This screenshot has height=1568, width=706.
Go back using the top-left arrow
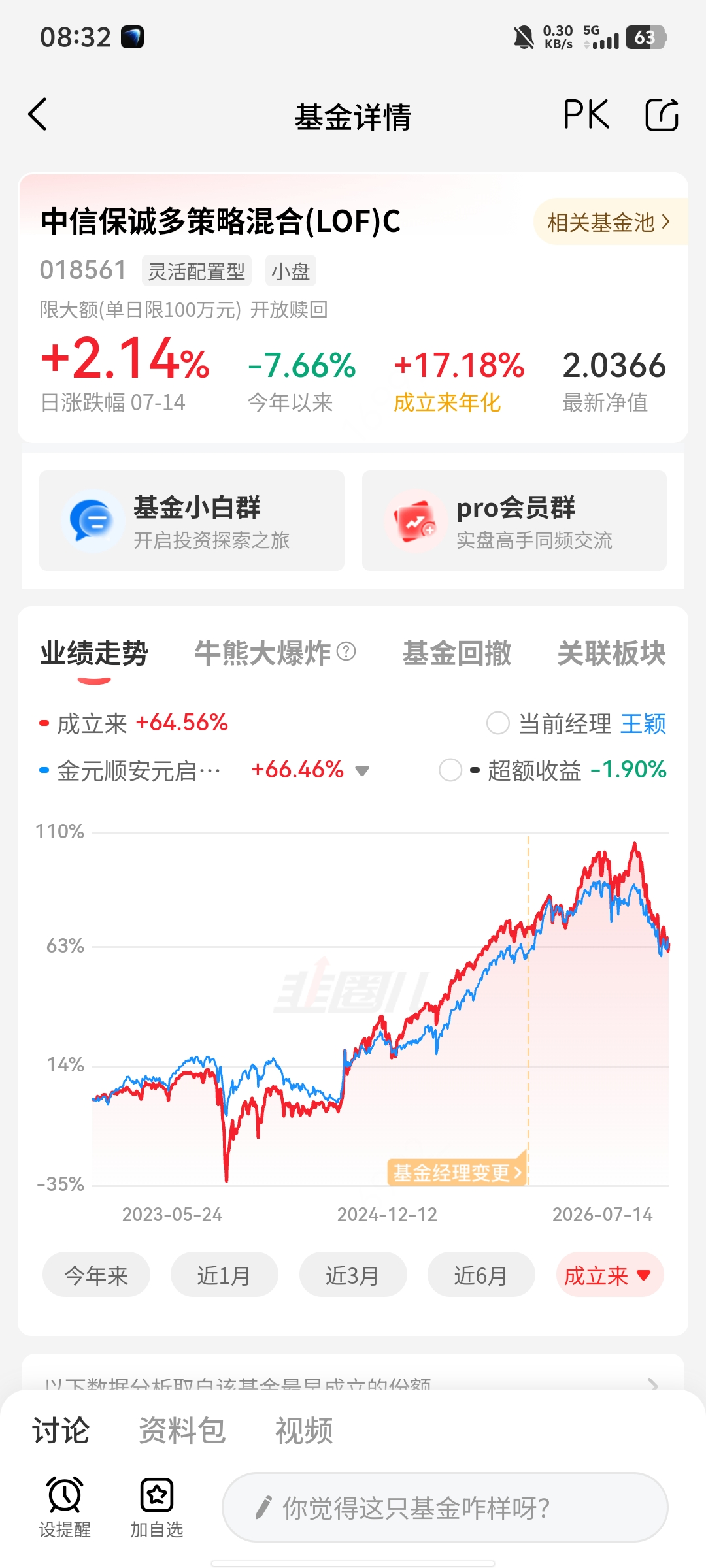tap(38, 115)
